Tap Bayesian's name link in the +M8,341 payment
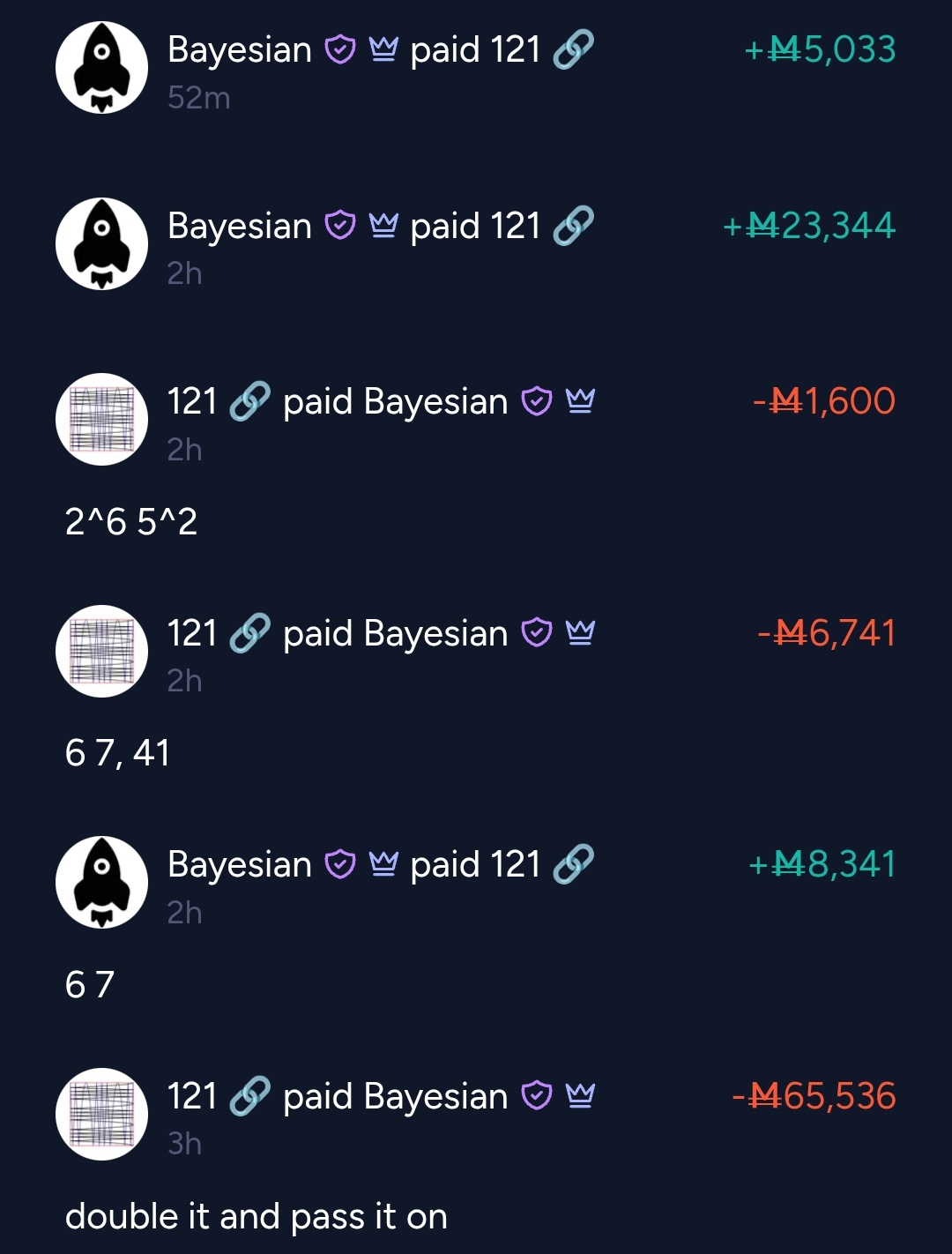The height and width of the screenshot is (1254, 952). tap(239, 864)
